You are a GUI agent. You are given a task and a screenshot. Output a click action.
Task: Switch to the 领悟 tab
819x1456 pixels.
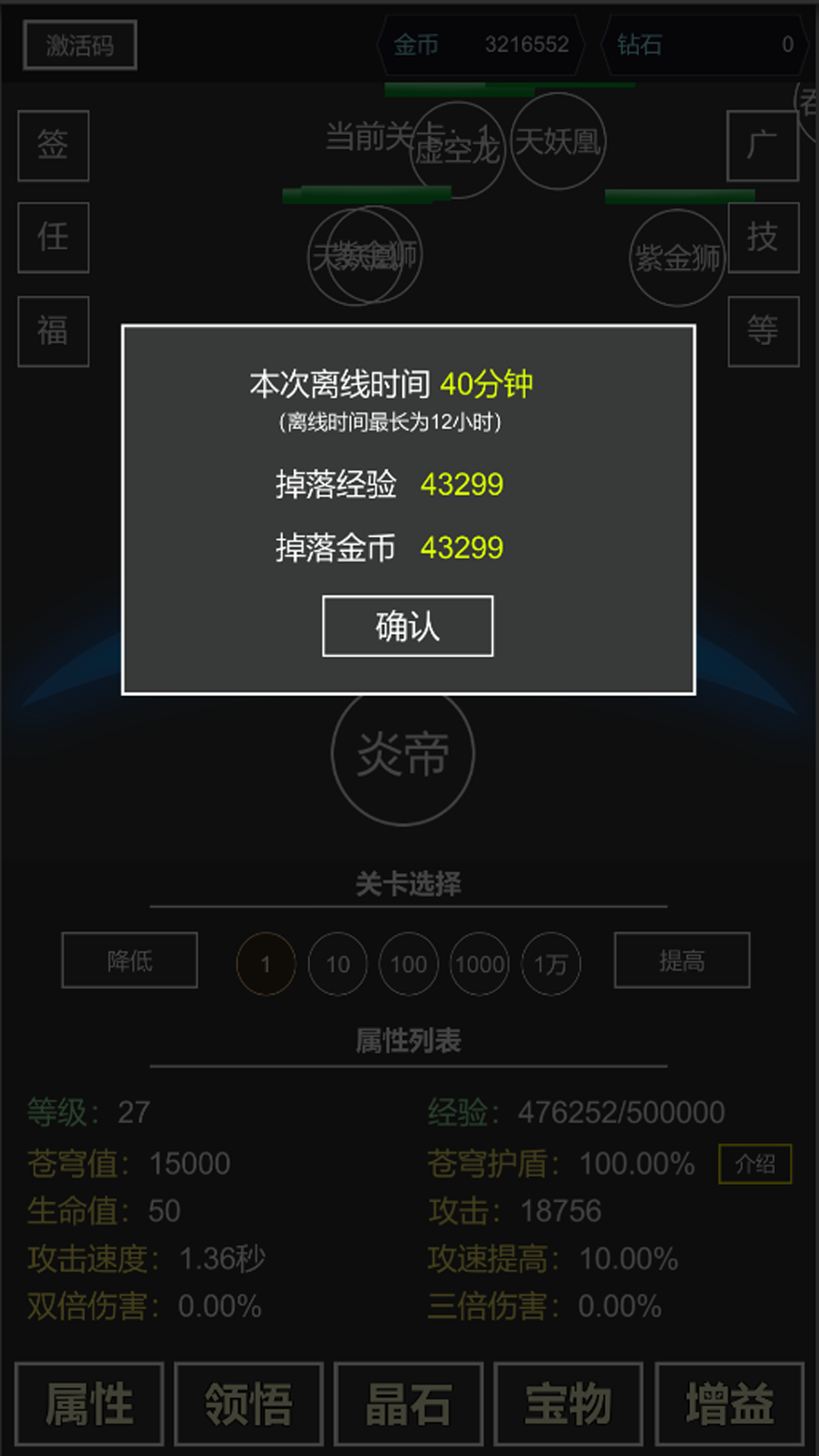249,1404
